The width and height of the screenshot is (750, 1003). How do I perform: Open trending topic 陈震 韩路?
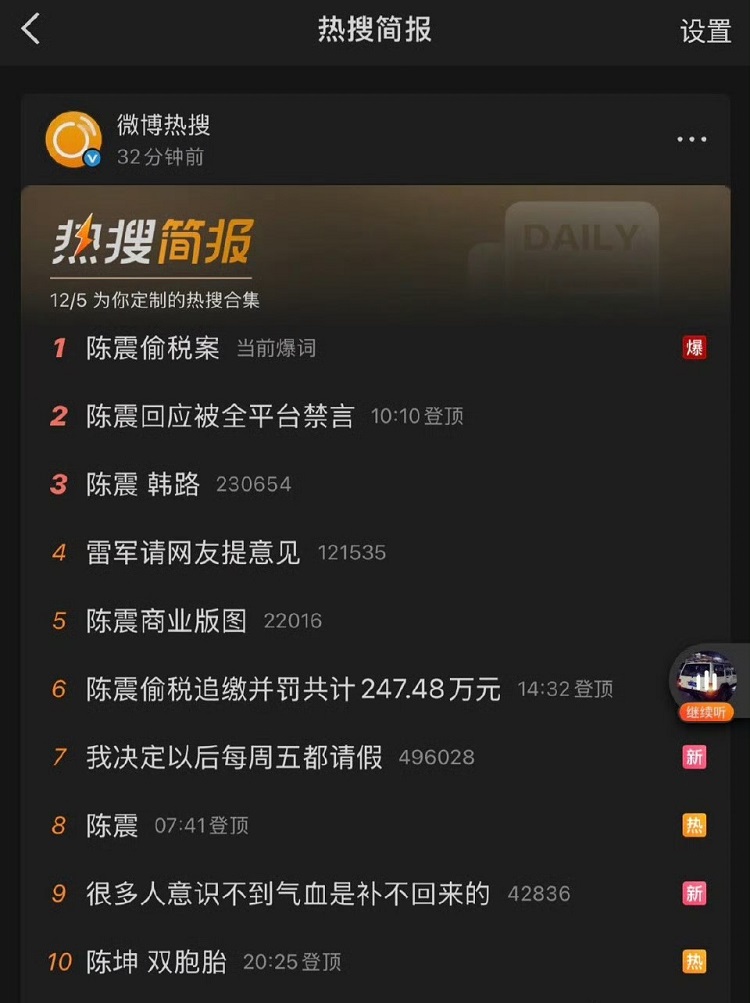click(143, 484)
